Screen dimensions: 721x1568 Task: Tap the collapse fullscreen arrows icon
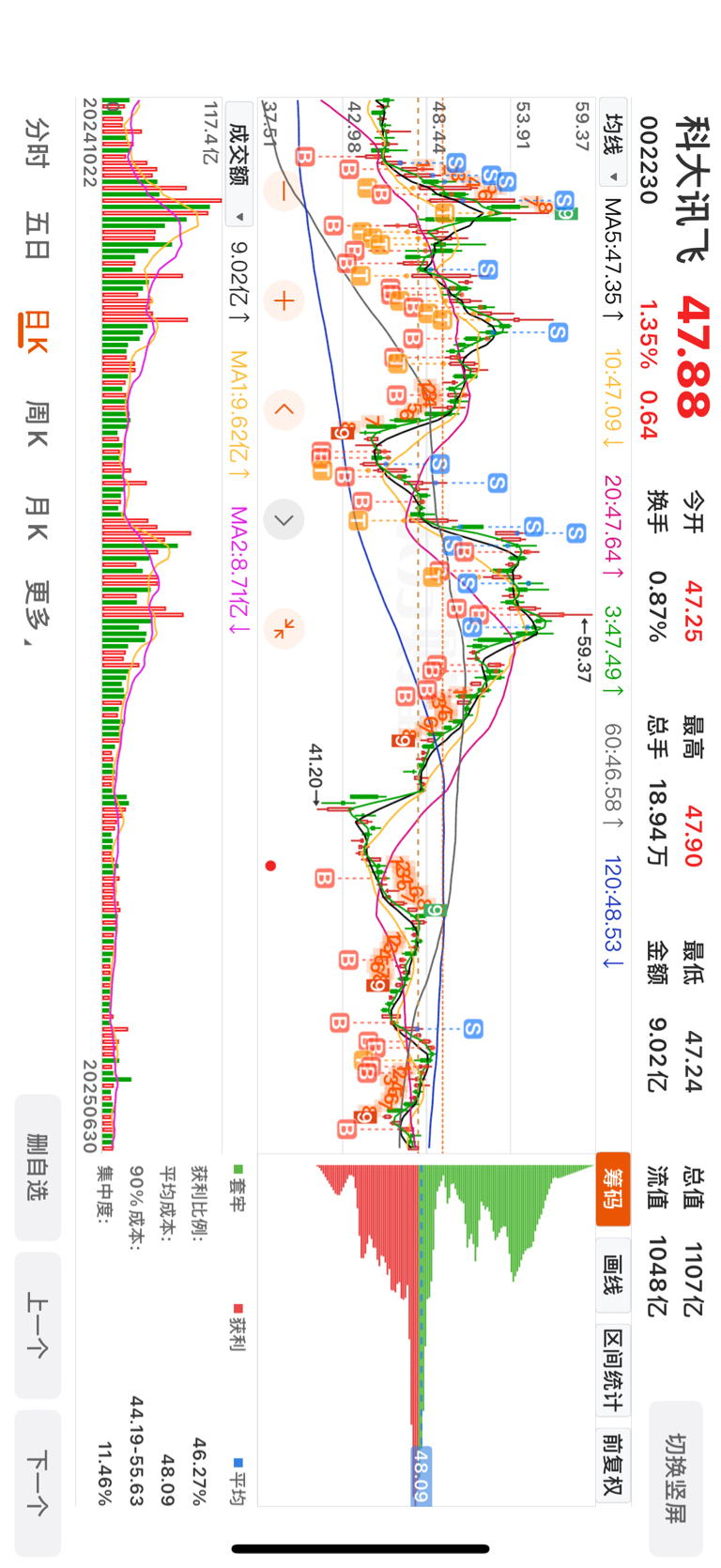coord(284,628)
